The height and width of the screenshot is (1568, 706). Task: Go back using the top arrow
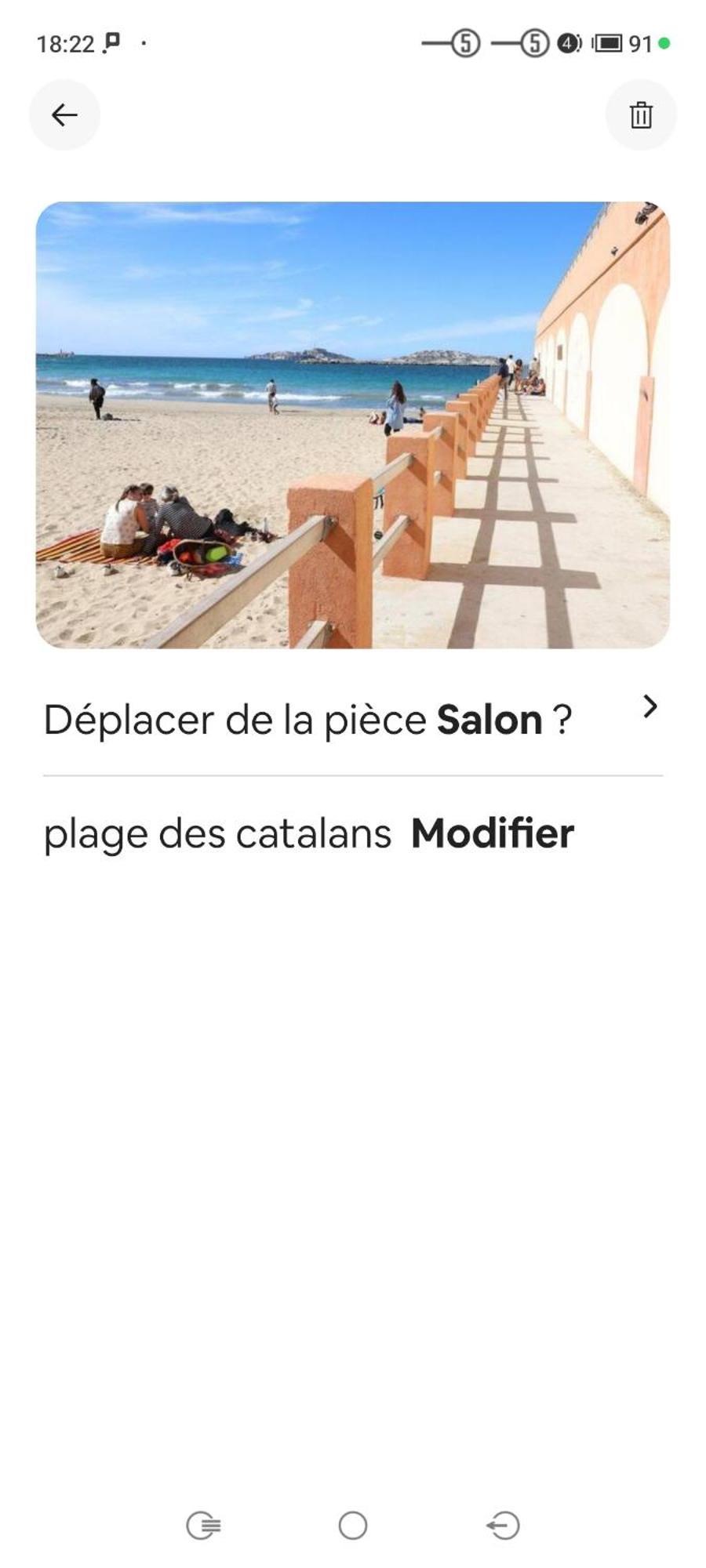(64, 115)
